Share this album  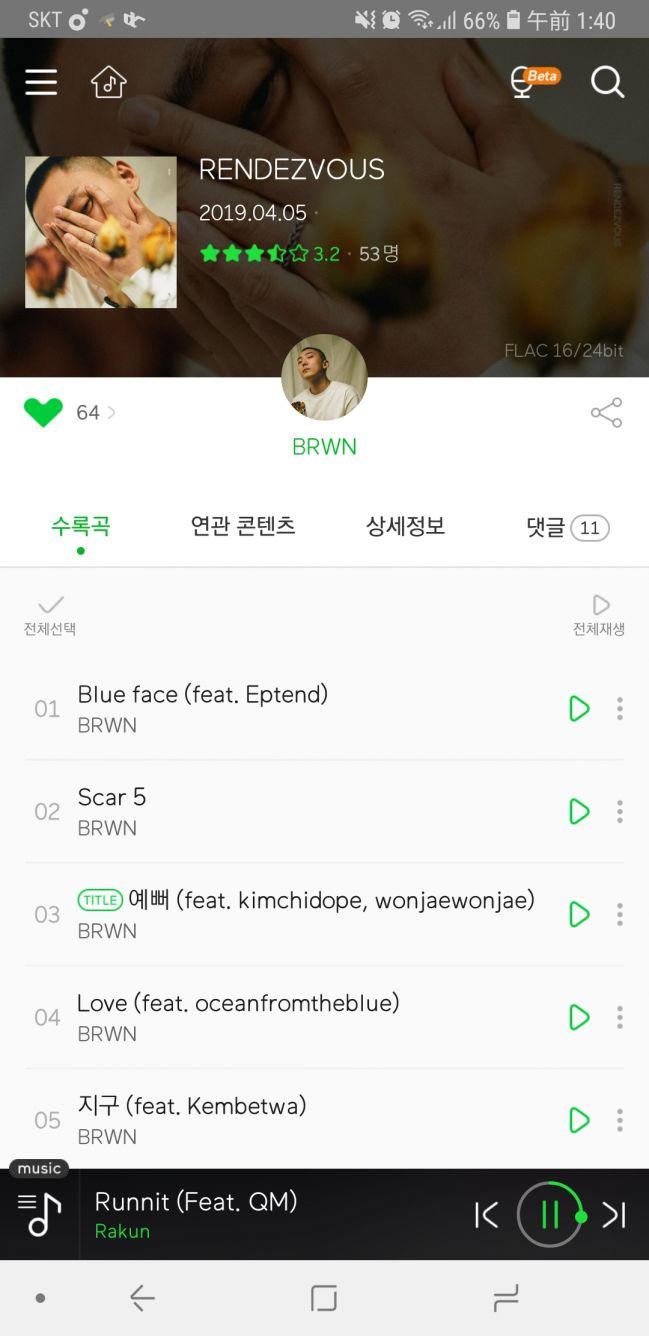coord(606,412)
